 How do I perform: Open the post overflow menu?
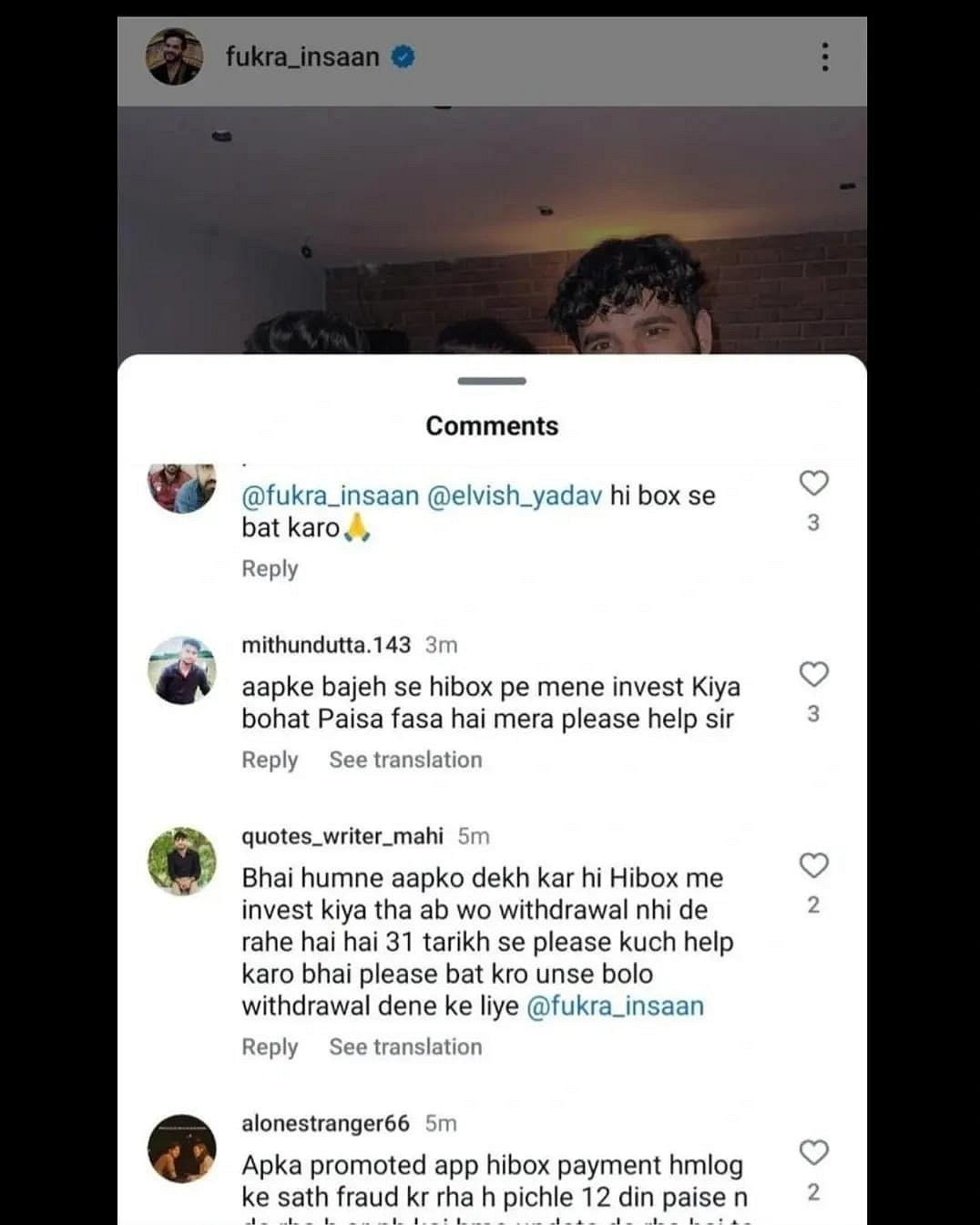click(x=824, y=56)
